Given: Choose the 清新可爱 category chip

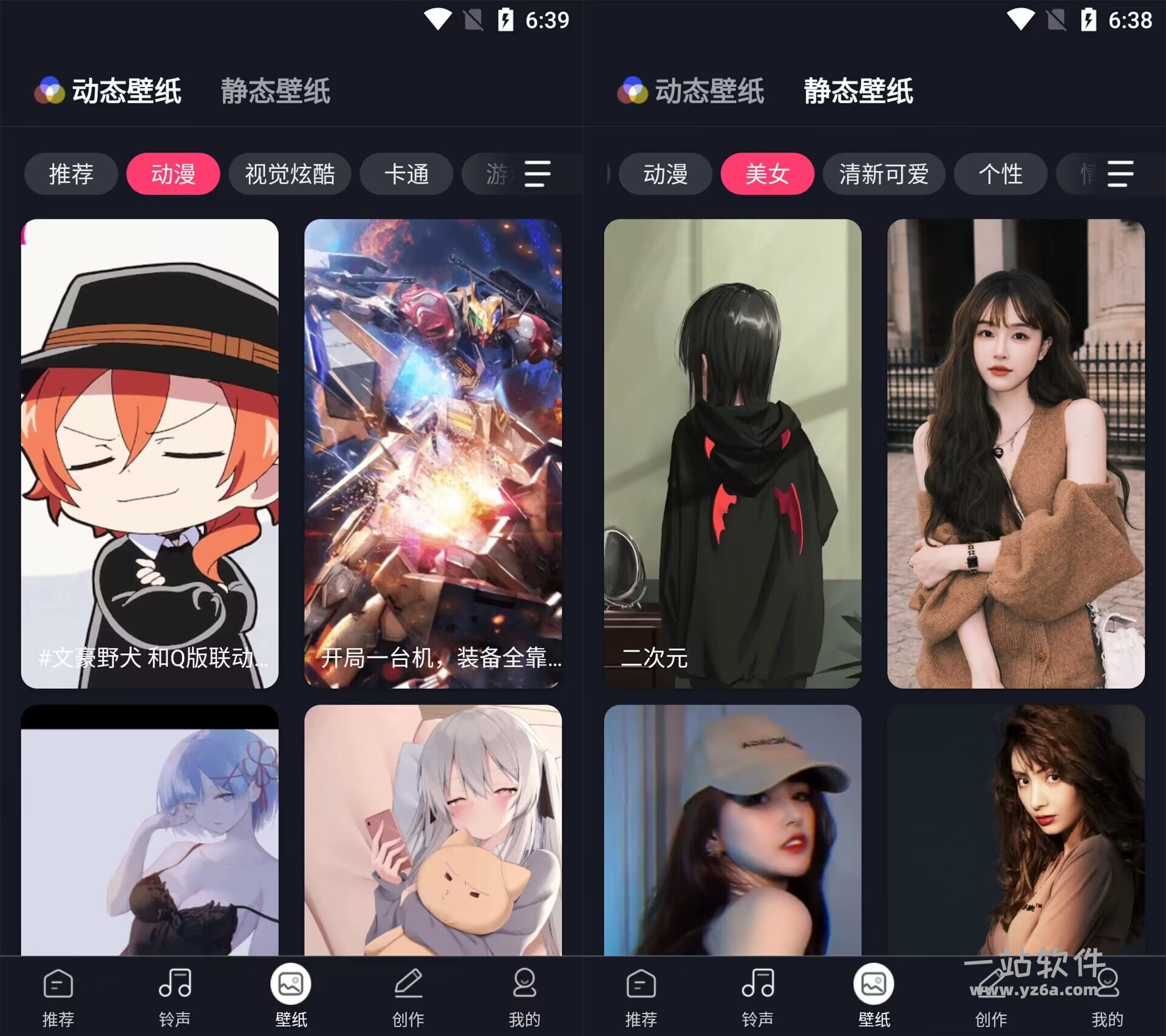Looking at the screenshot, I should pyautogui.click(x=884, y=174).
